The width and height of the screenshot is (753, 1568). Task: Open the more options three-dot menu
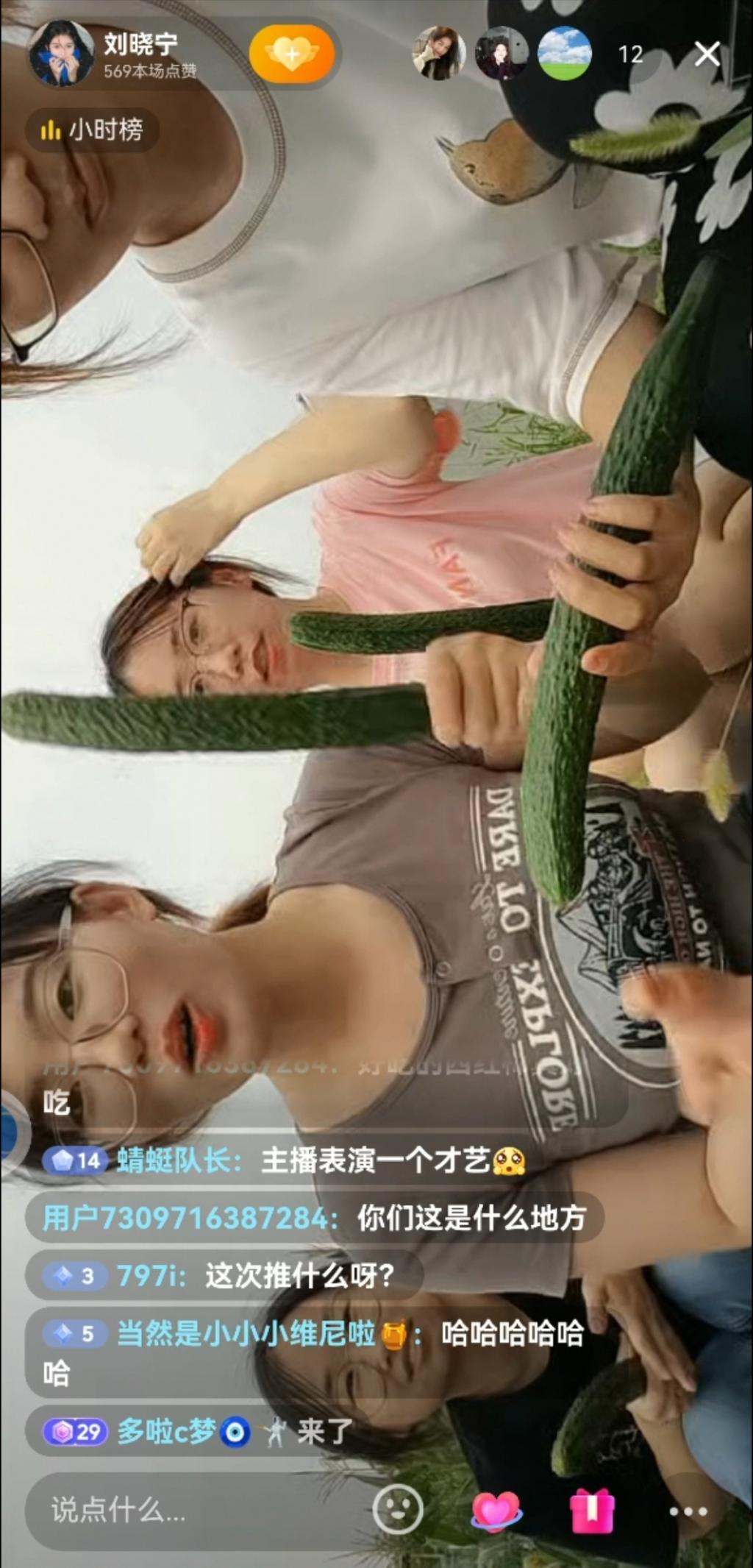688,1511
